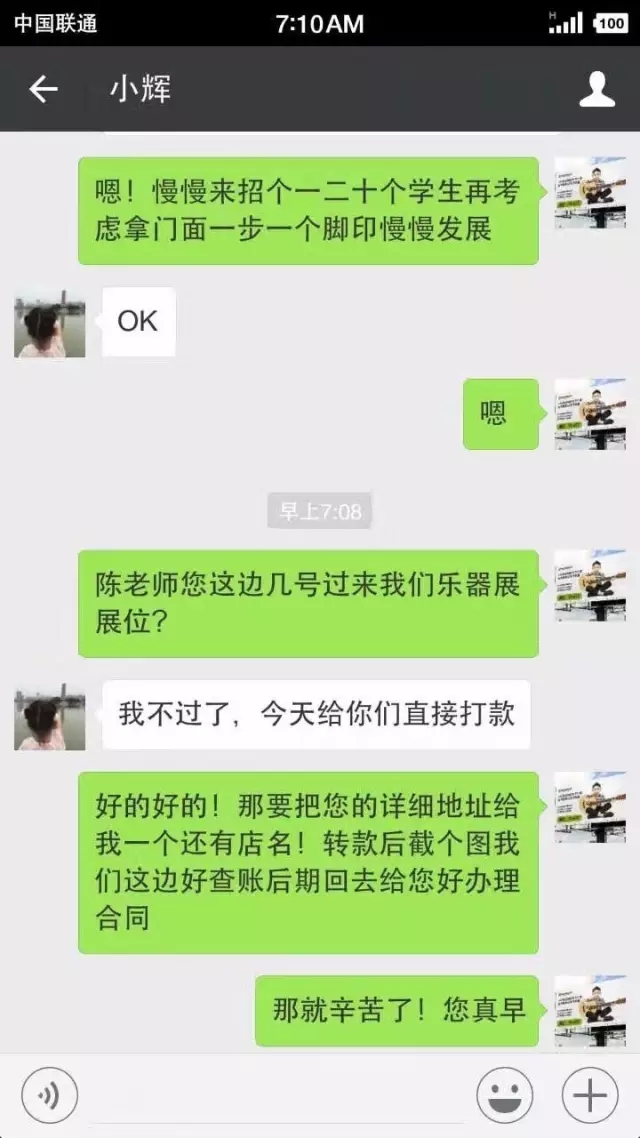Image resolution: width=640 pixels, height=1138 pixels.
Task: Switch to voice message input
Action: coord(49,1096)
